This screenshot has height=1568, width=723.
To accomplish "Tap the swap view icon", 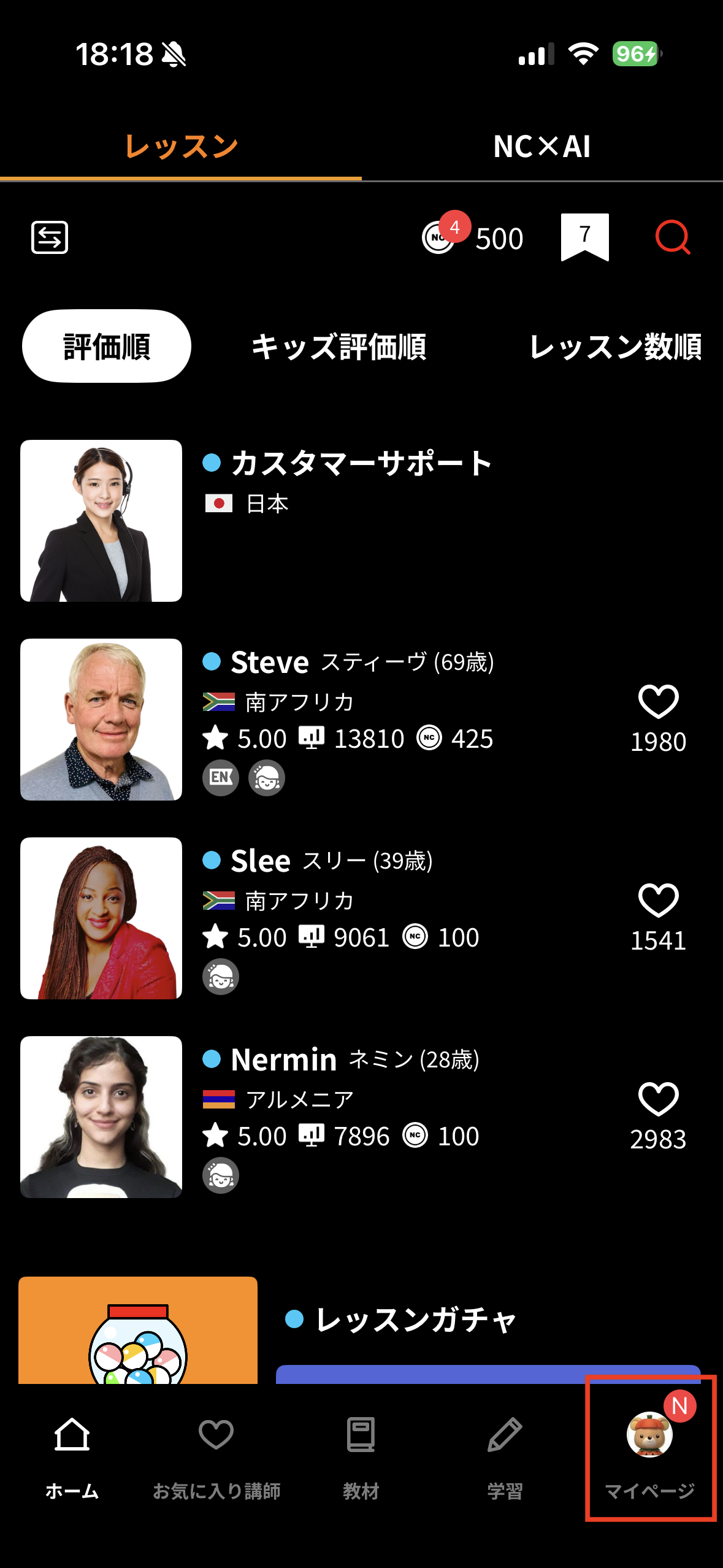I will 50,237.
